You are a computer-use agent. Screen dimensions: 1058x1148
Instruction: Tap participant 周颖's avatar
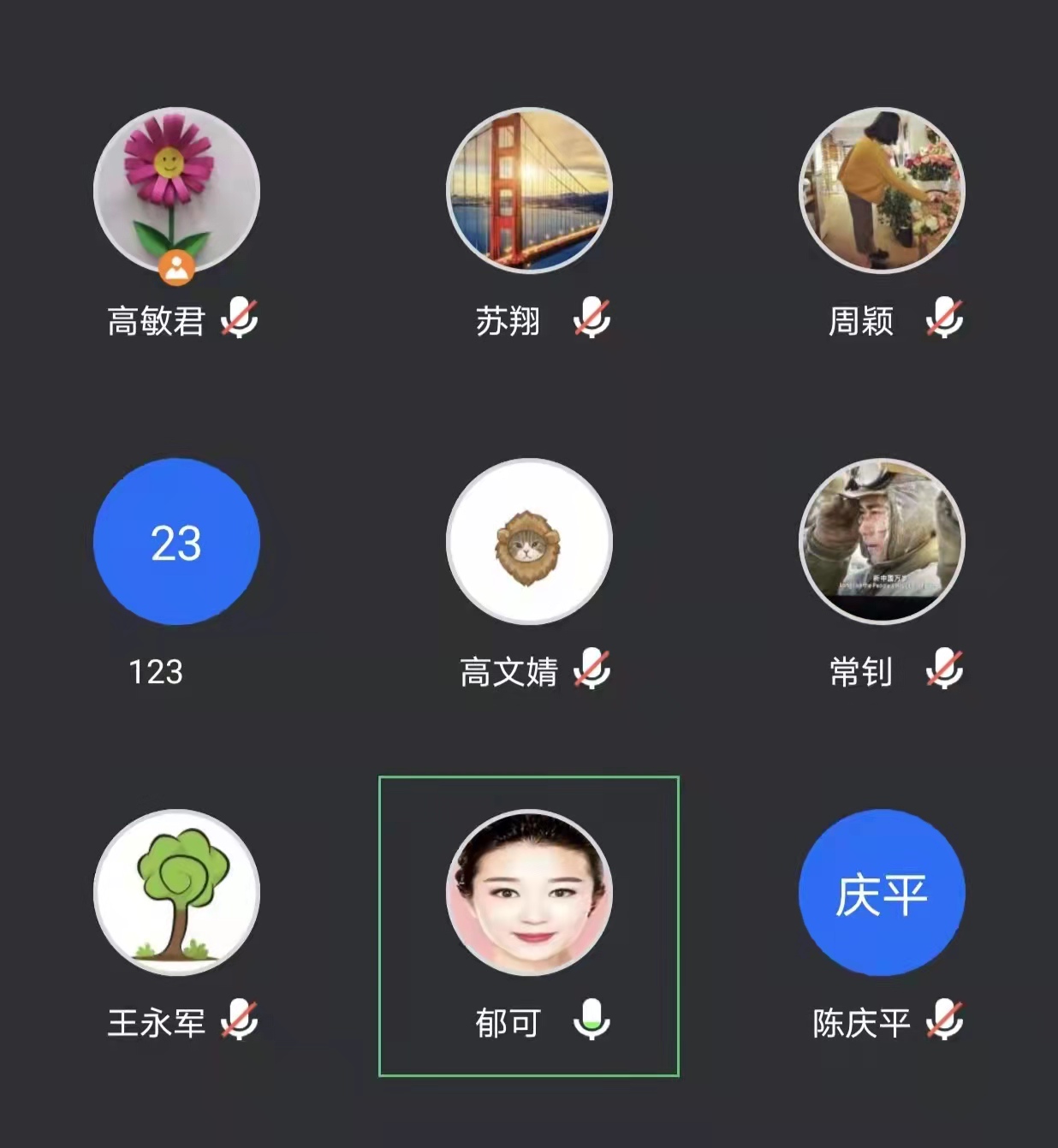(882, 190)
